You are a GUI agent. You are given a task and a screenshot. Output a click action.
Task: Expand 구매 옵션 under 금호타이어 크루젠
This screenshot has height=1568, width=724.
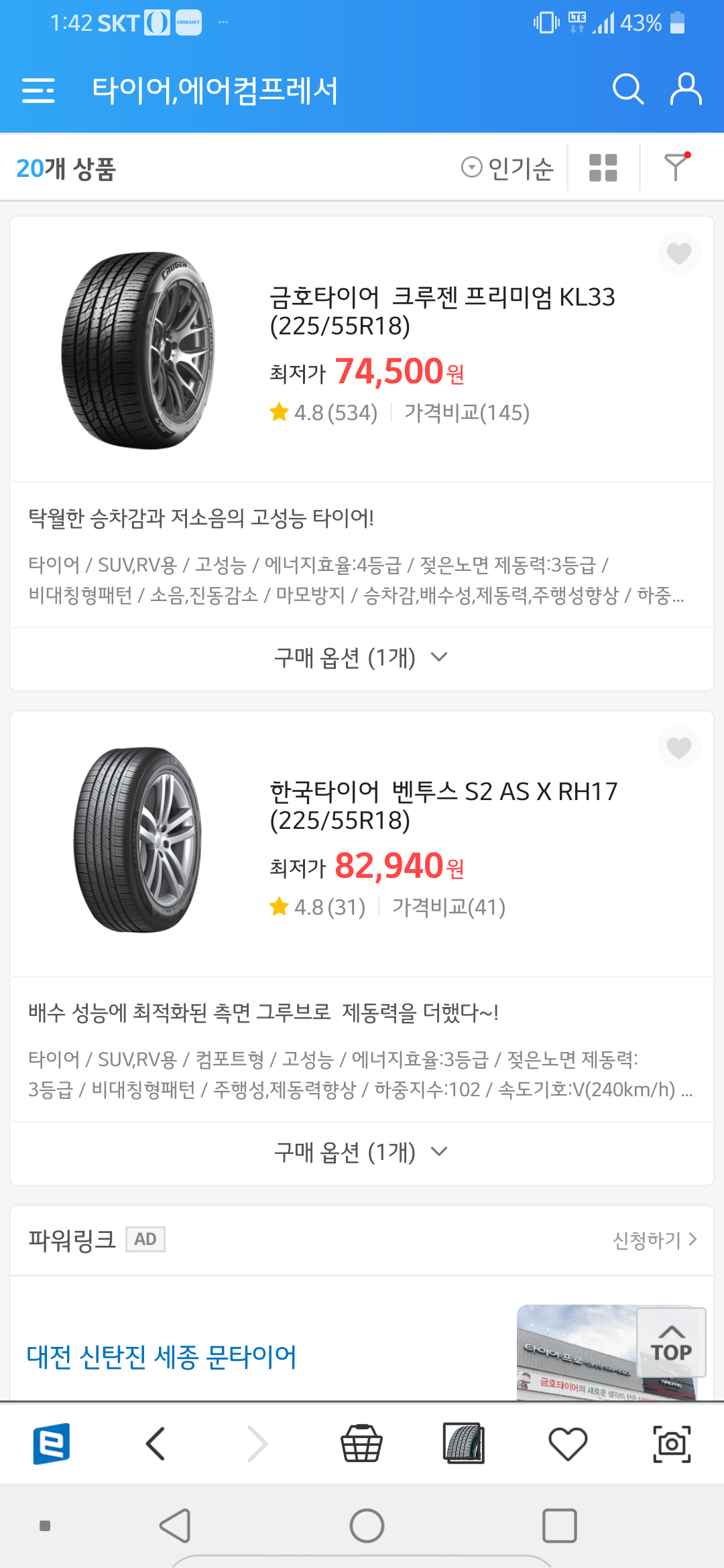(x=361, y=658)
